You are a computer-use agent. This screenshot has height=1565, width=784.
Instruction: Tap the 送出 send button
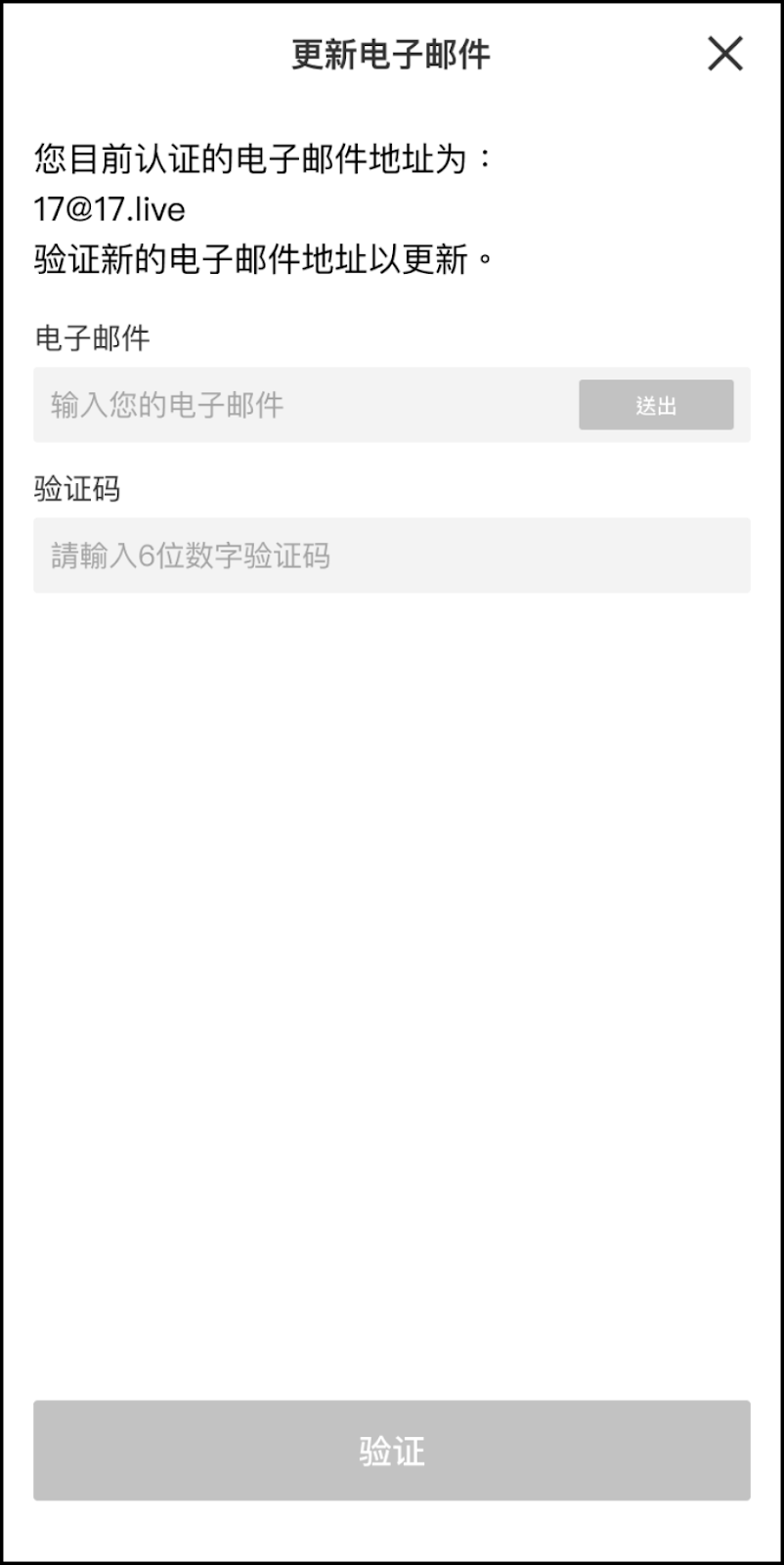pyautogui.click(x=656, y=405)
